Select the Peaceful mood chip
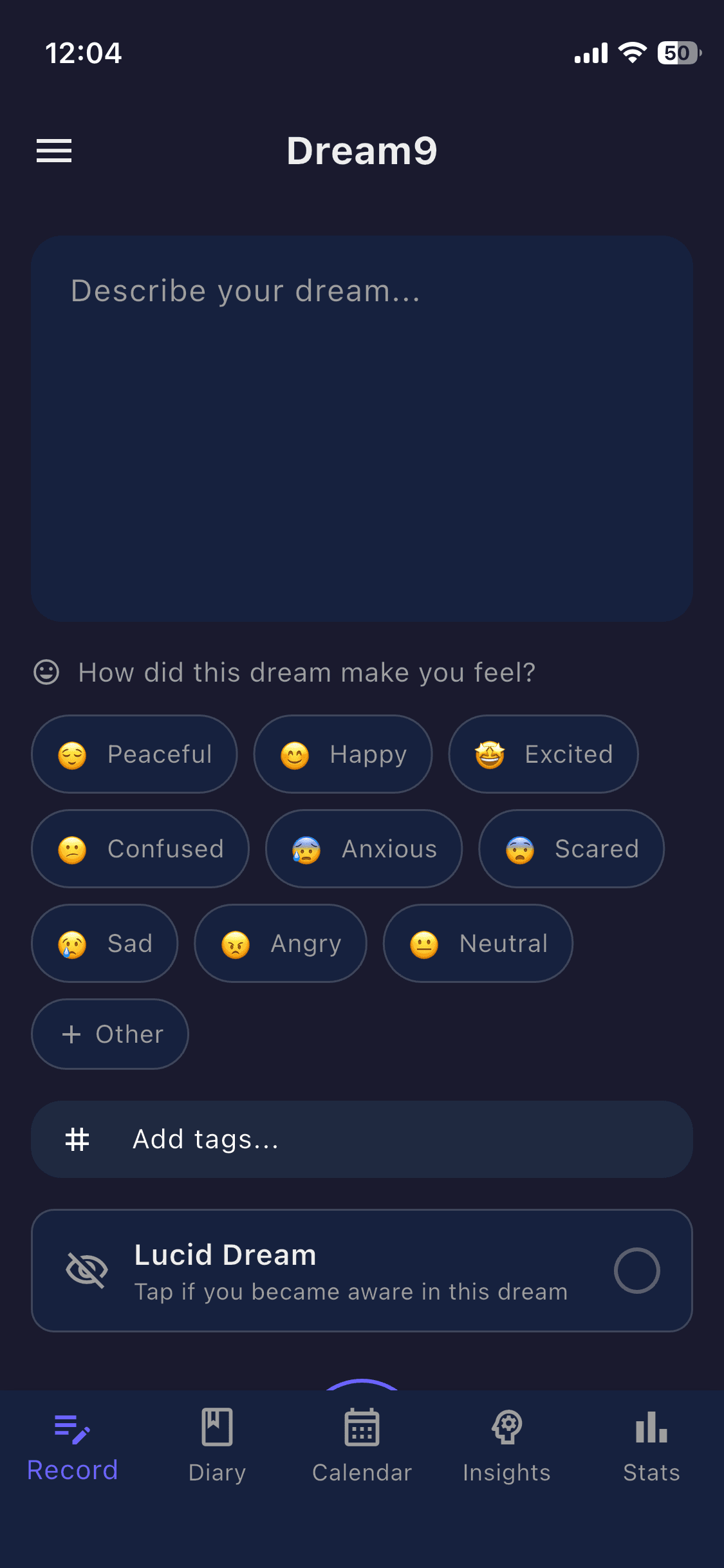Screen dimensions: 724x1568 (133, 754)
